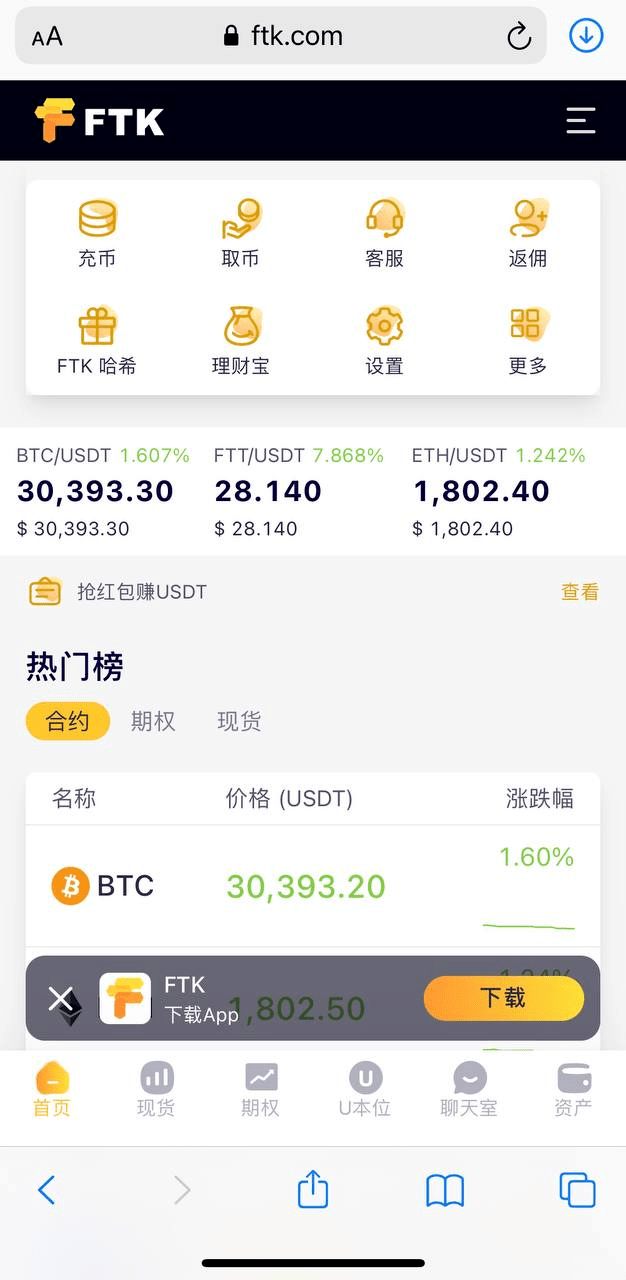This screenshot has width=626, height=1280.
Task: Go to U本位 bottom tab
Action: tap(365, 1090)
